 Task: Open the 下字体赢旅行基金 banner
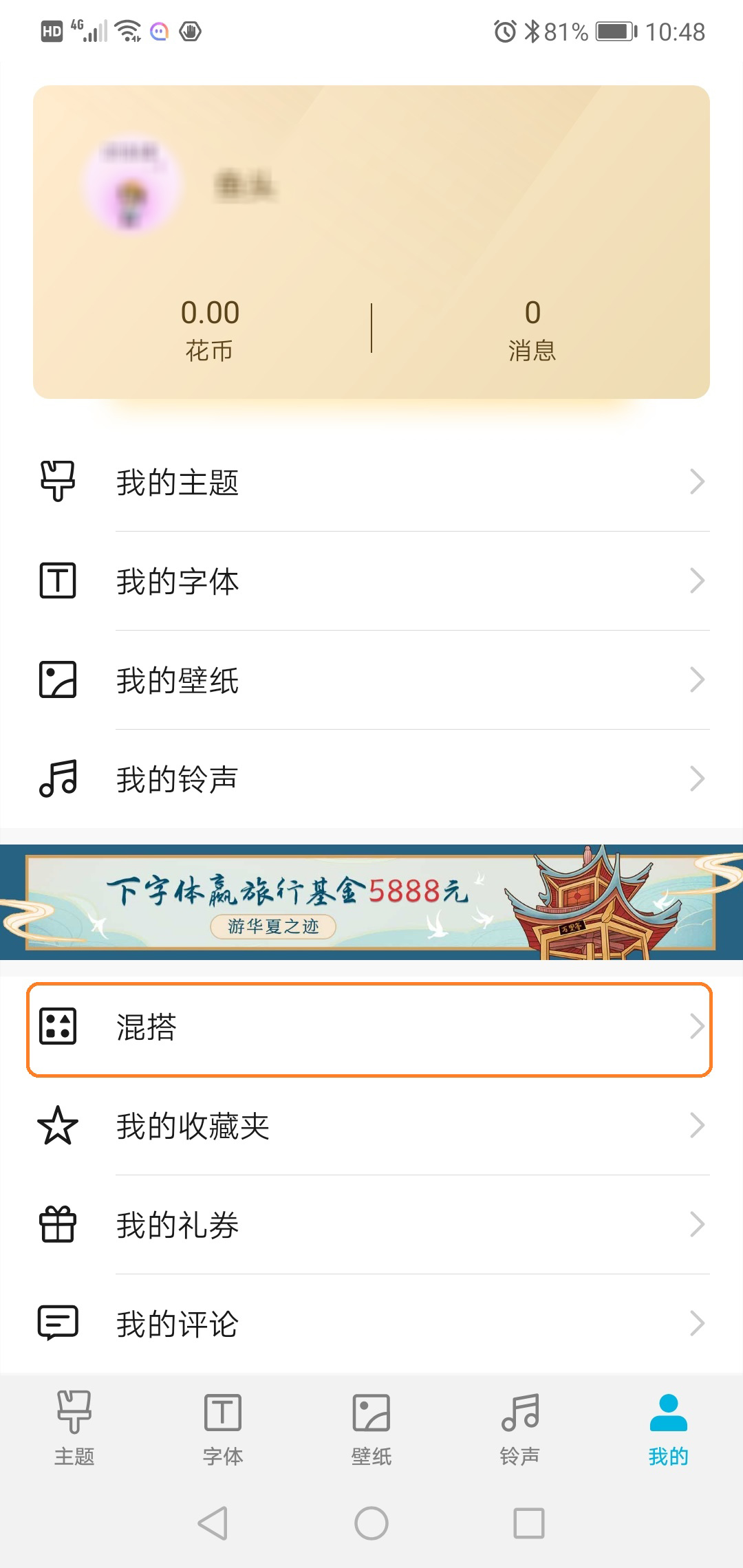coord(371,902)
